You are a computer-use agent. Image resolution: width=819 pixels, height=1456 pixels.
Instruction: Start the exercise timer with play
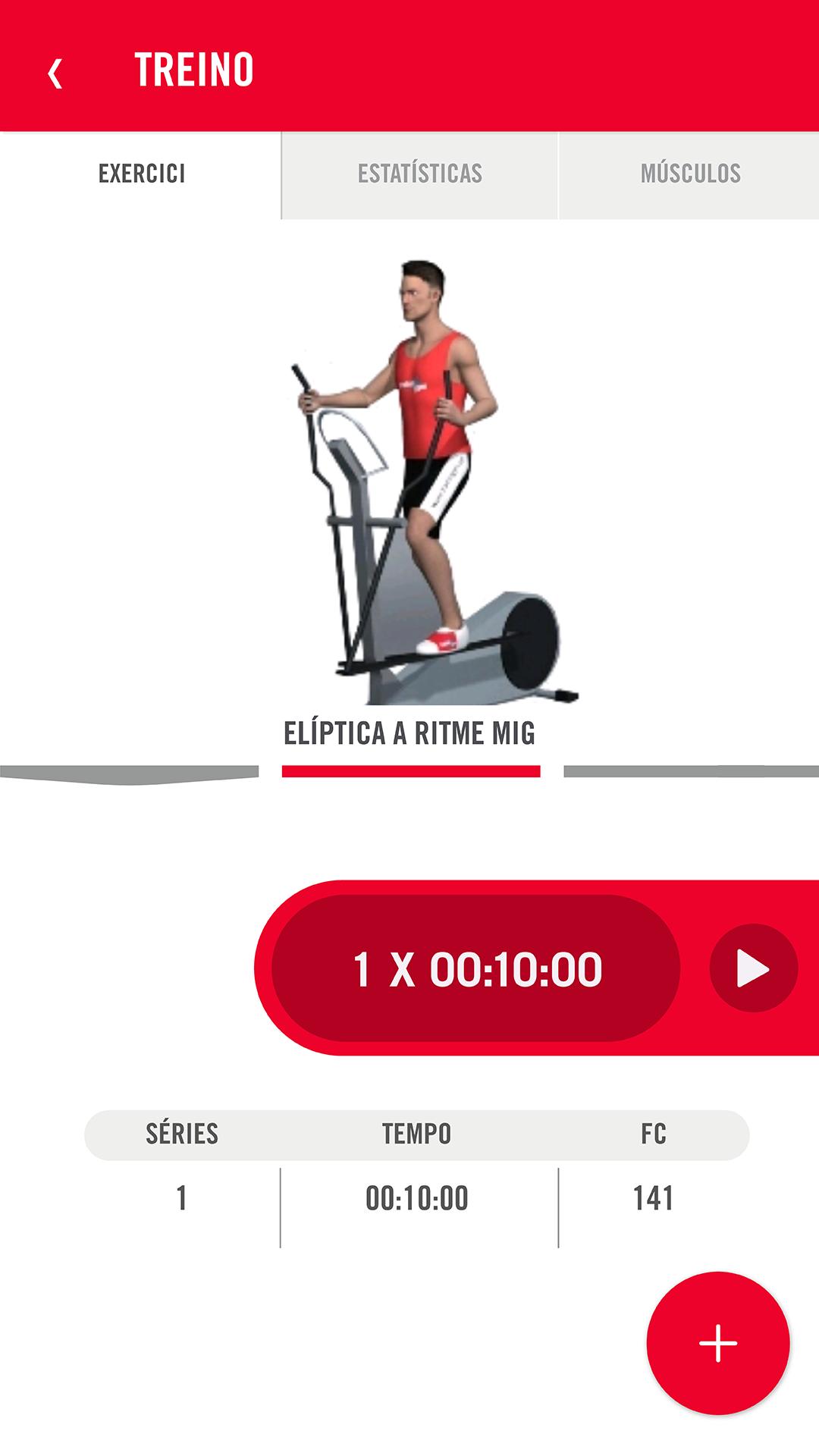pos(753,968)
